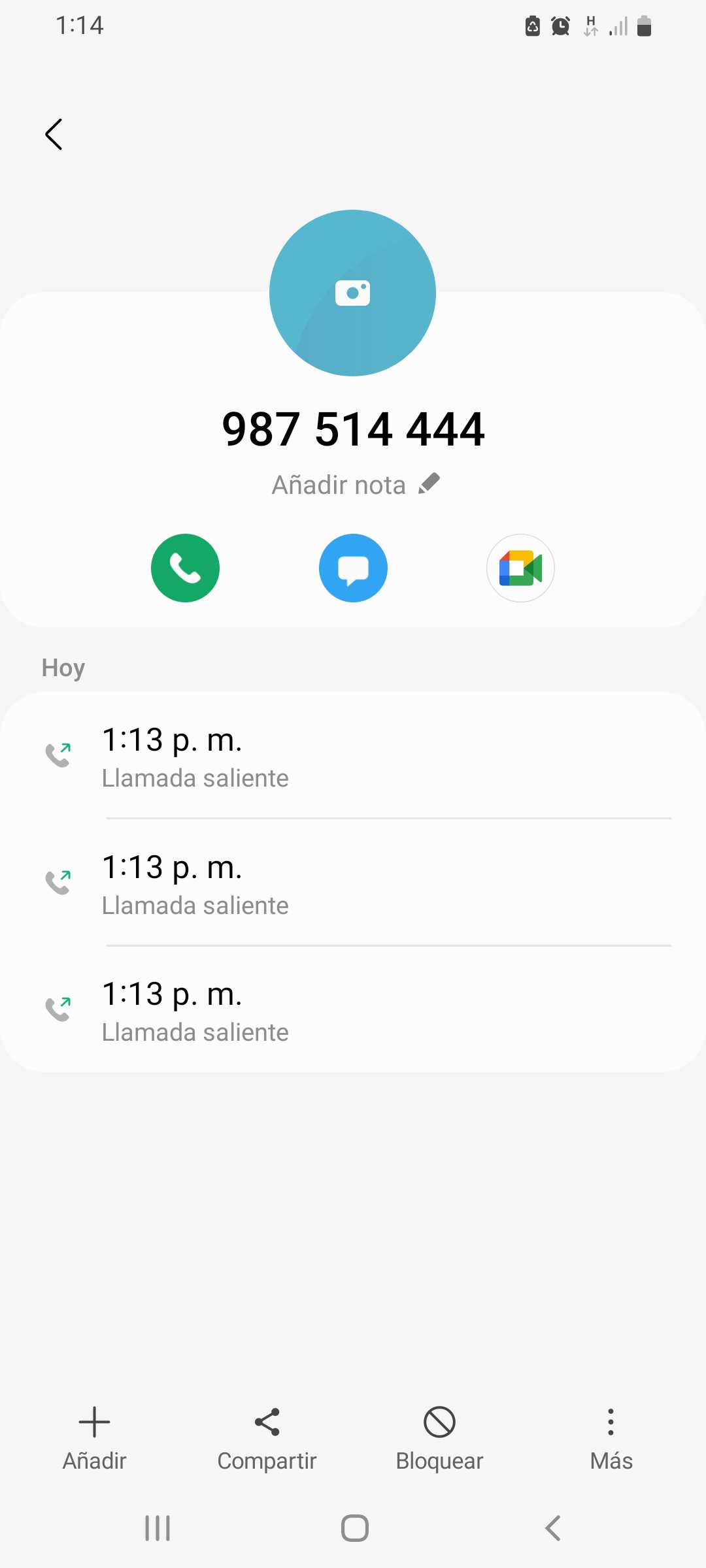
Task: Go back using the top-left arrow
Action: pyautogui.click(x=54, y=135)
